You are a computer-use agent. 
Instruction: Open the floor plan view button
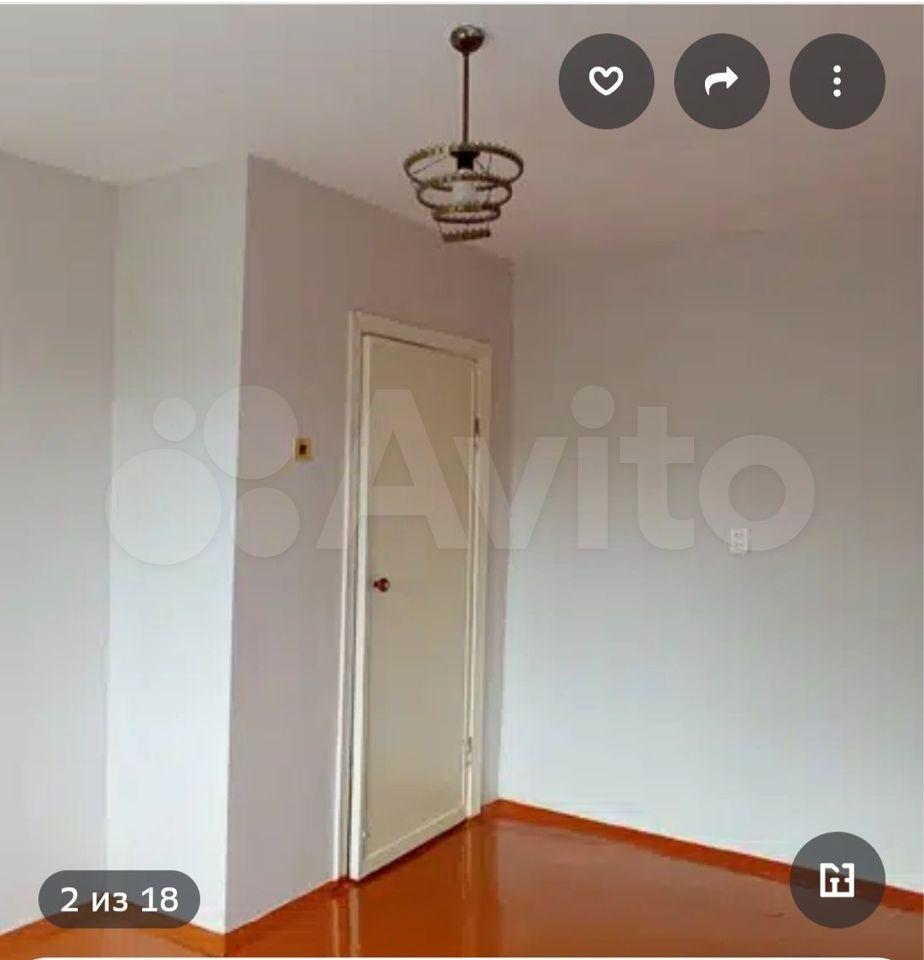click(837, 880)
